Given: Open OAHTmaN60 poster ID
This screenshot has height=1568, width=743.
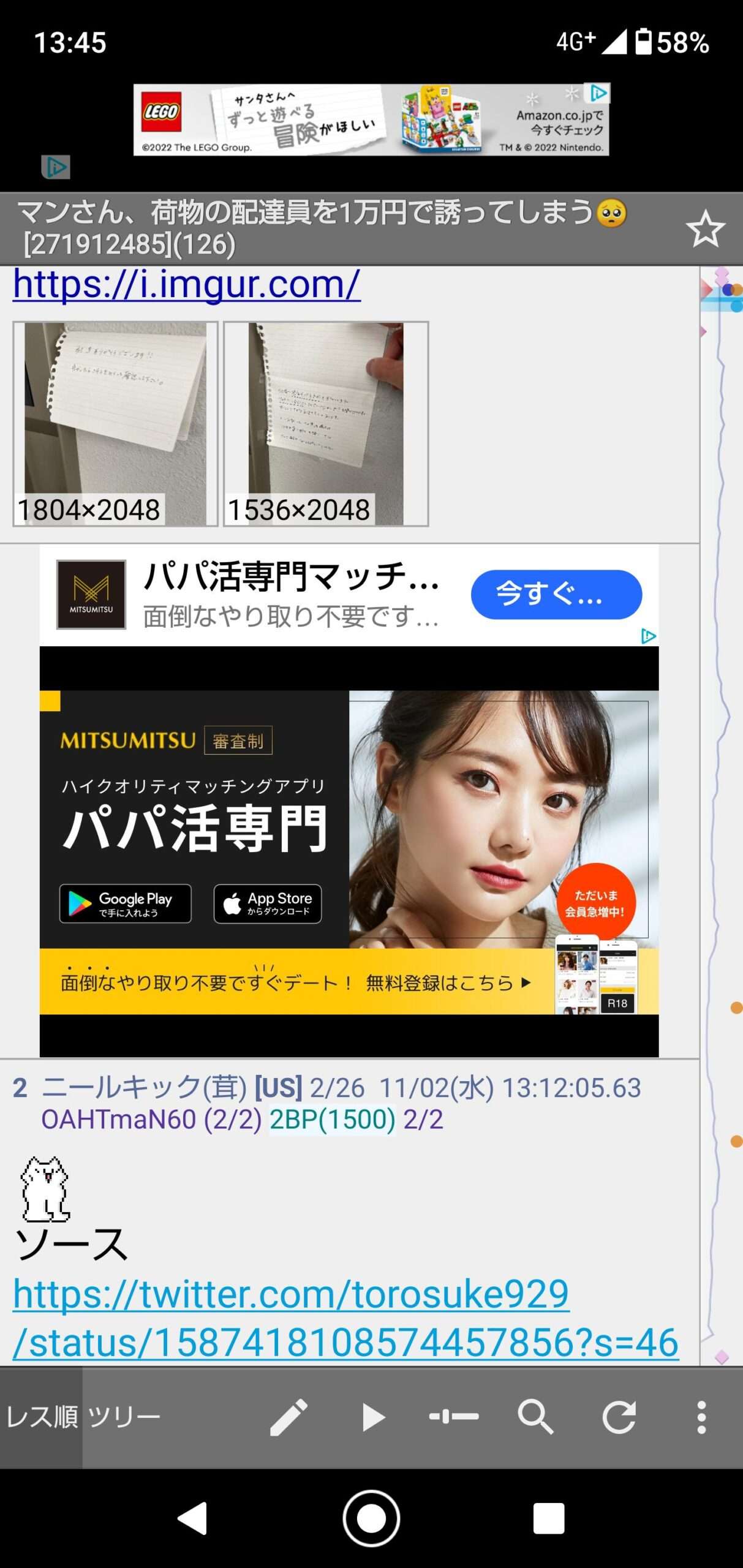Looking at the screenshot, I should (118, 1119).
